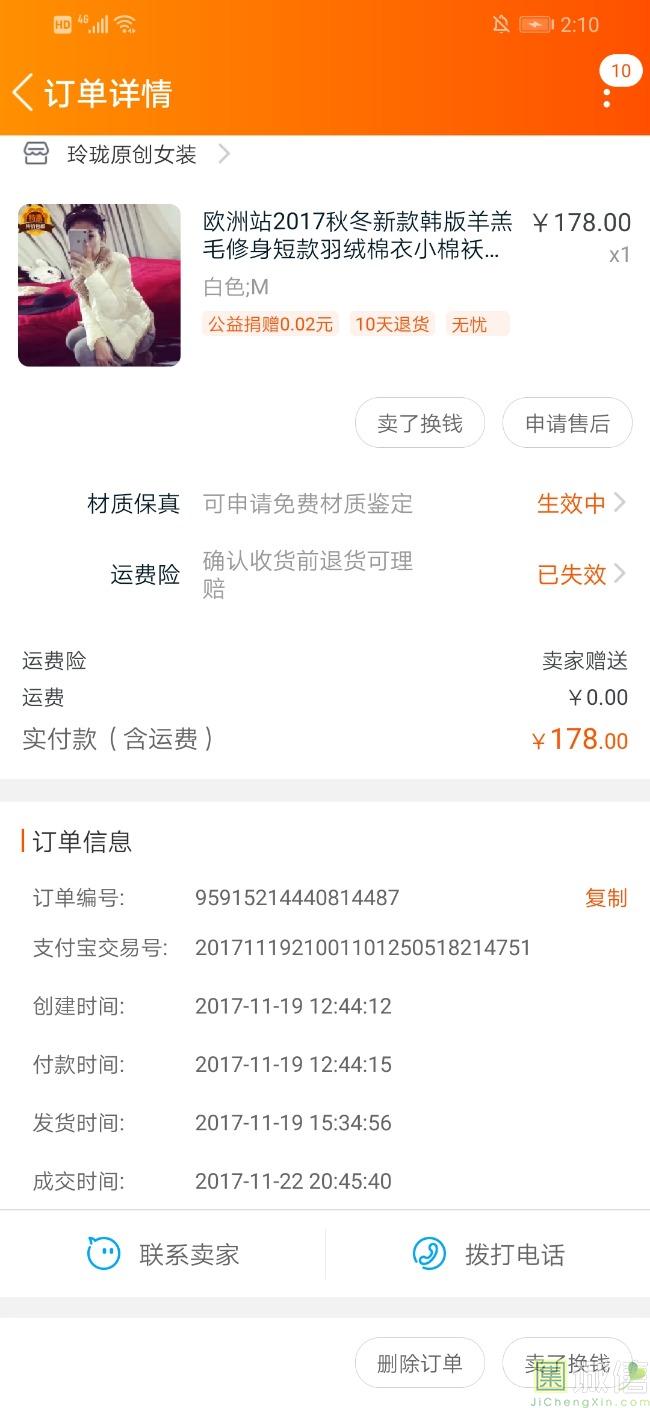Viewport: 650px width, 1408px height.
Task: Tap 拨打电话 to call the seller
Action: pos(488,1254)
